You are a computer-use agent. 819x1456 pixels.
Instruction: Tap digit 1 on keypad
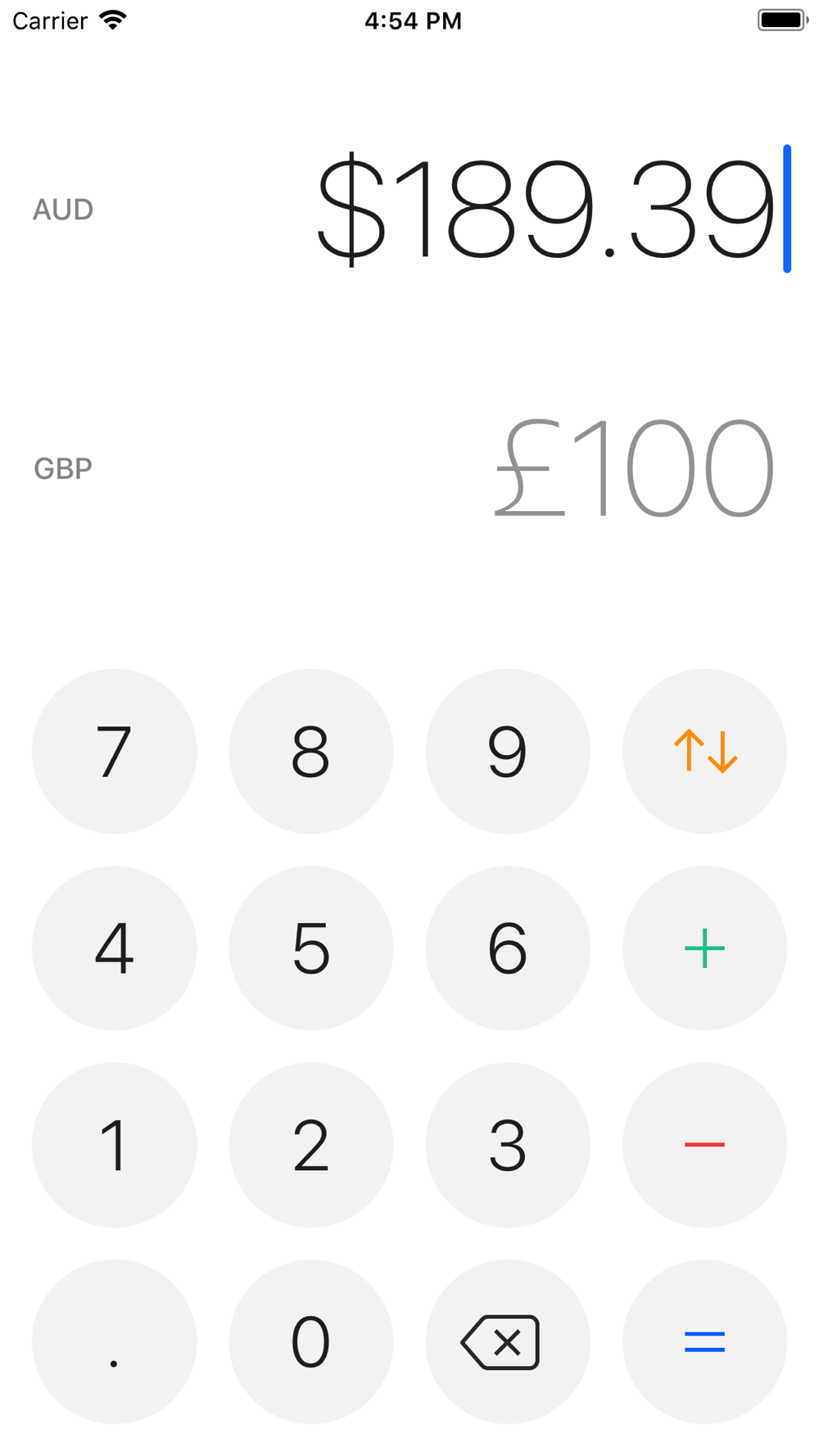click(115, 1144)
